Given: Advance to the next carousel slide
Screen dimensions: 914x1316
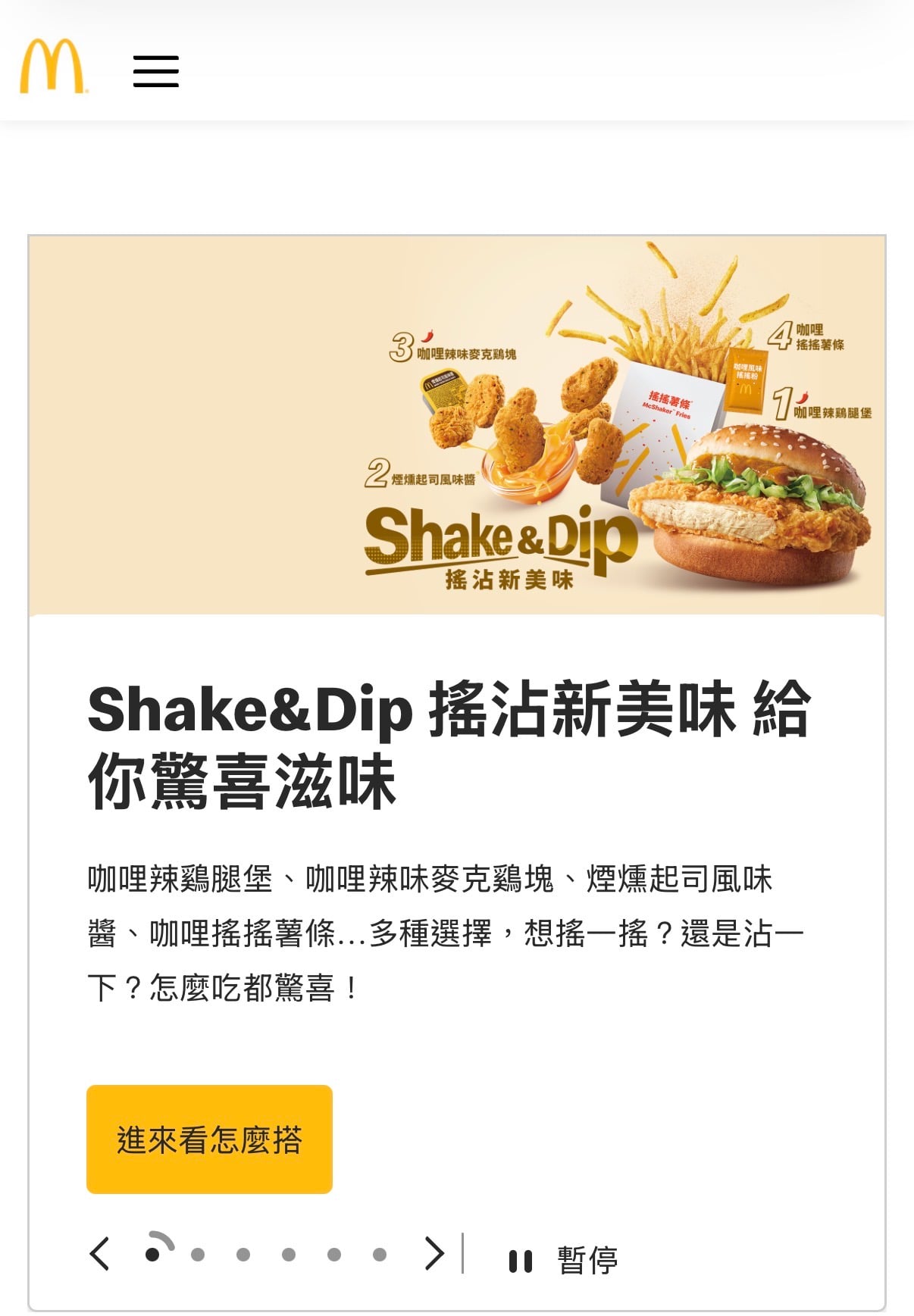Looking at the screenshot, I should point(434,1253).
